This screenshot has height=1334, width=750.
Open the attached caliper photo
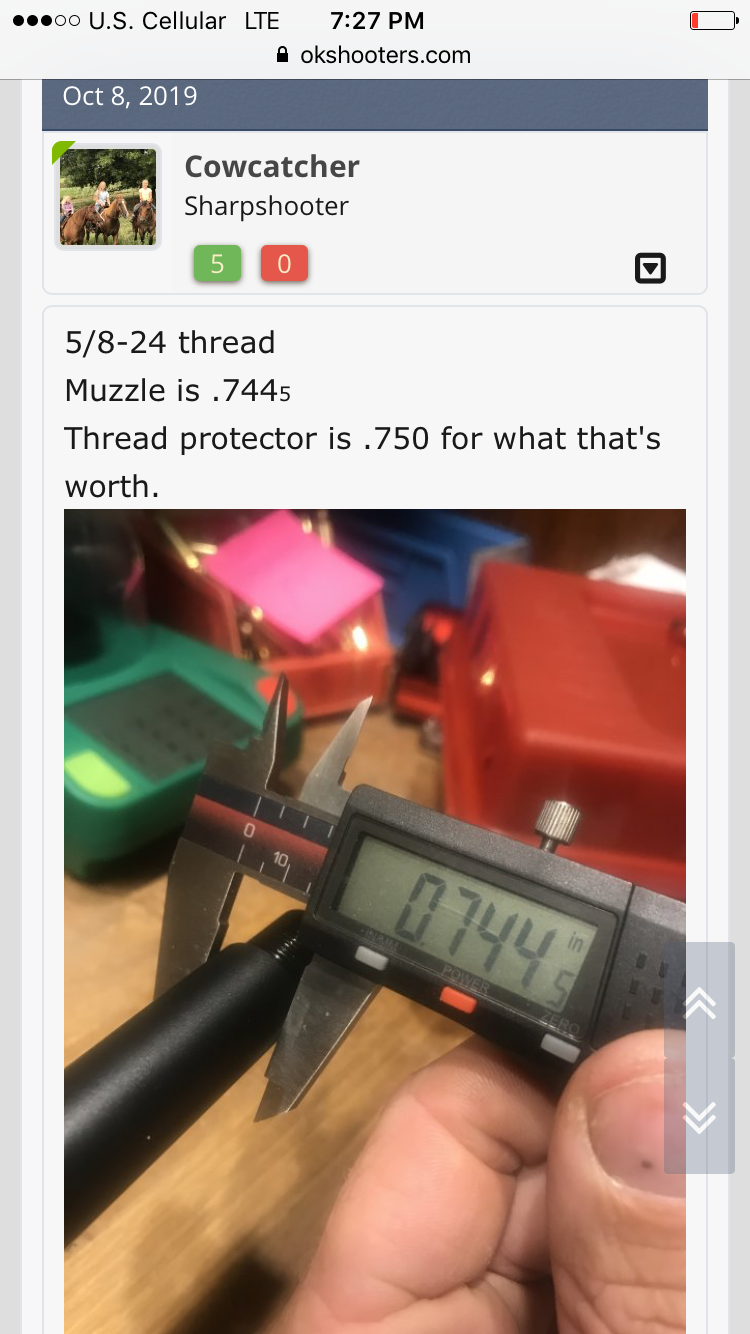click(x=375, y=921)
